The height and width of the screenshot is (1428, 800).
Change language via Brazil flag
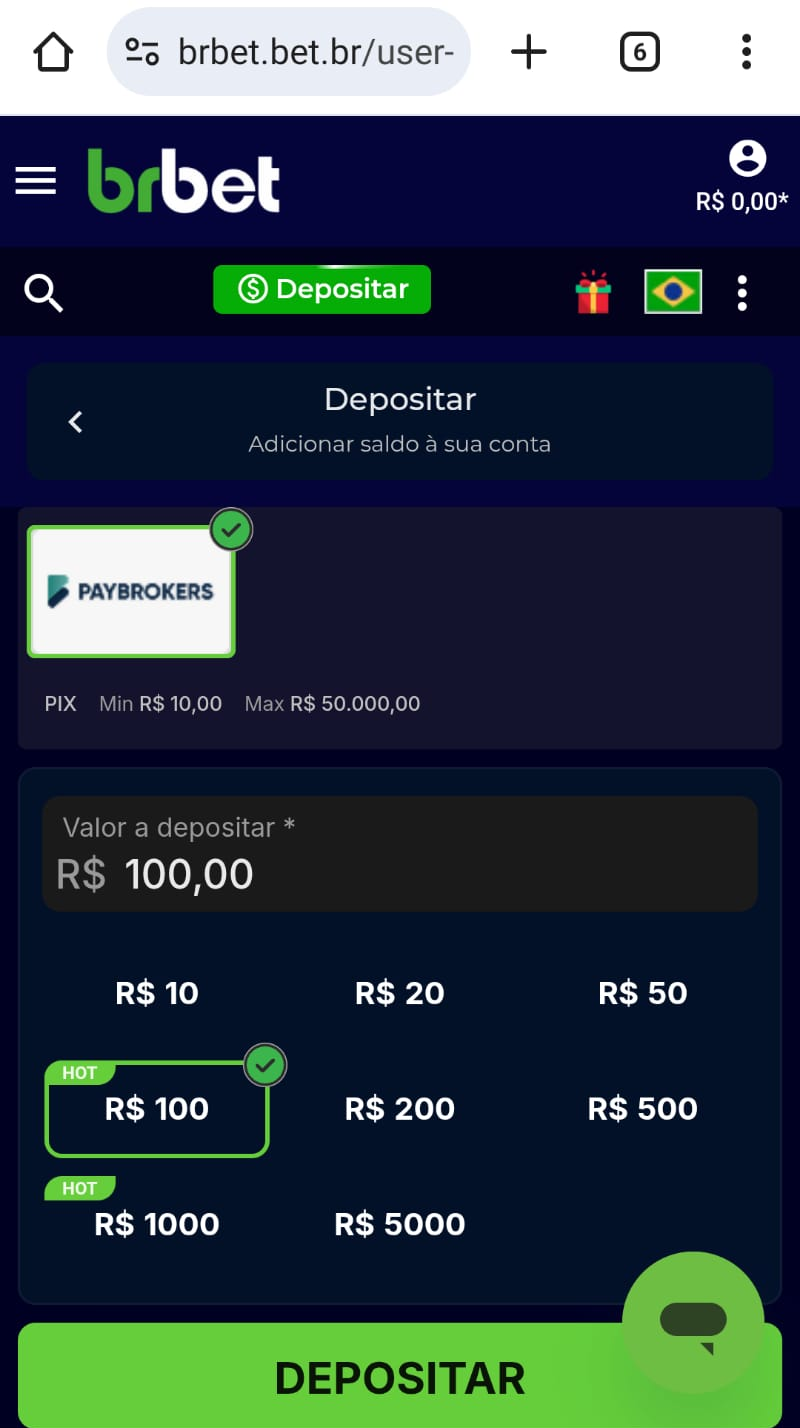(x=673, y=292)
